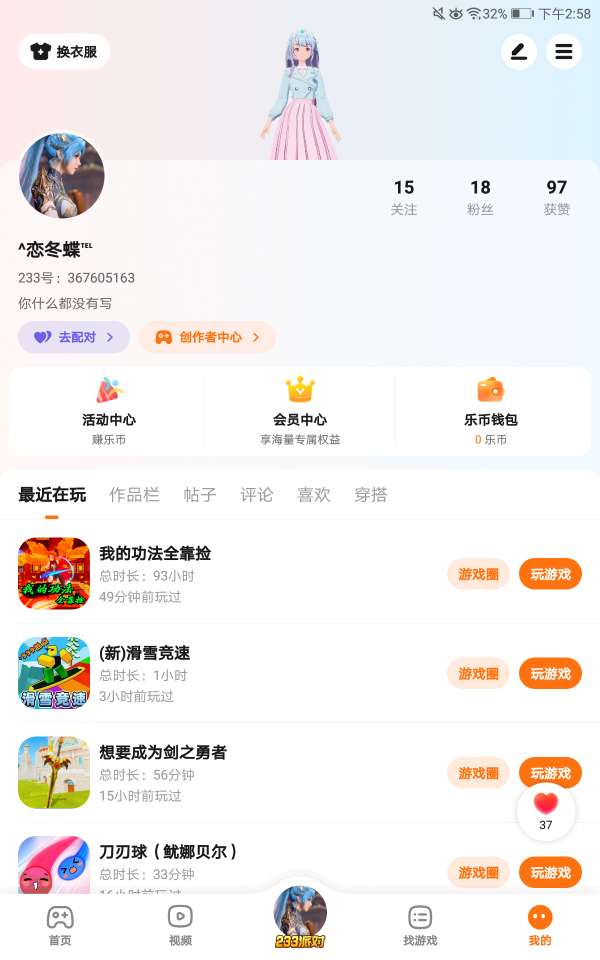Play 我的功法全靠捡 with 玩游戏
This screenshot has width=600, height=960.
click(x=550, y=574)
